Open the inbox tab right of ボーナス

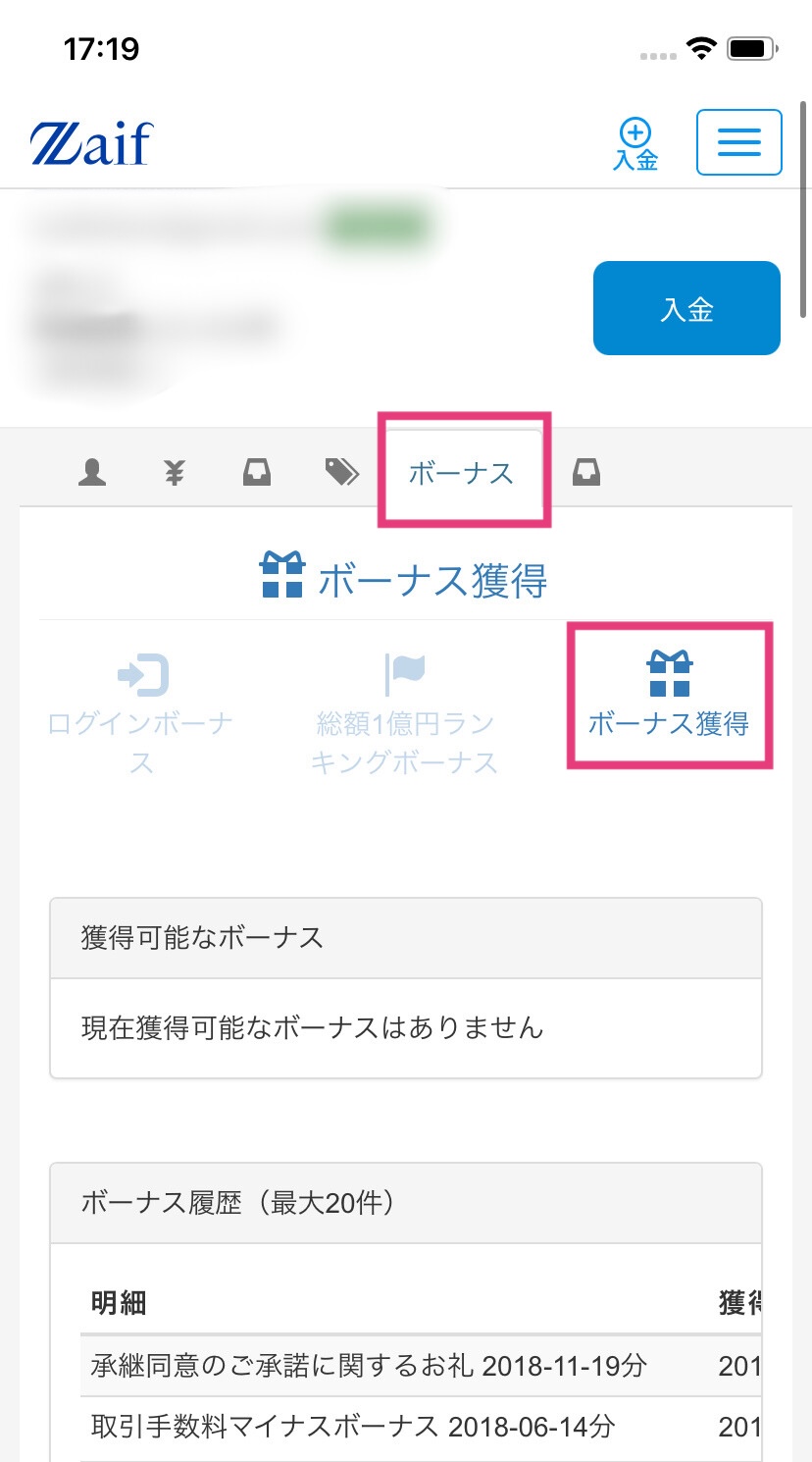[x=586, y=473]
